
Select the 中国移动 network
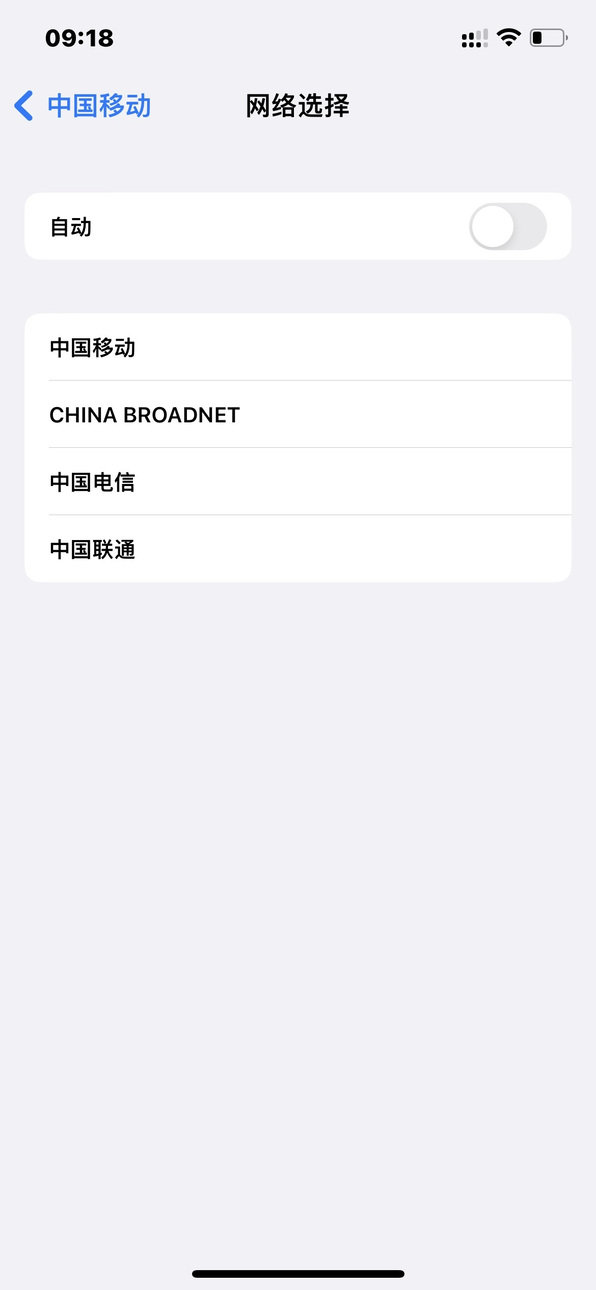298,347
